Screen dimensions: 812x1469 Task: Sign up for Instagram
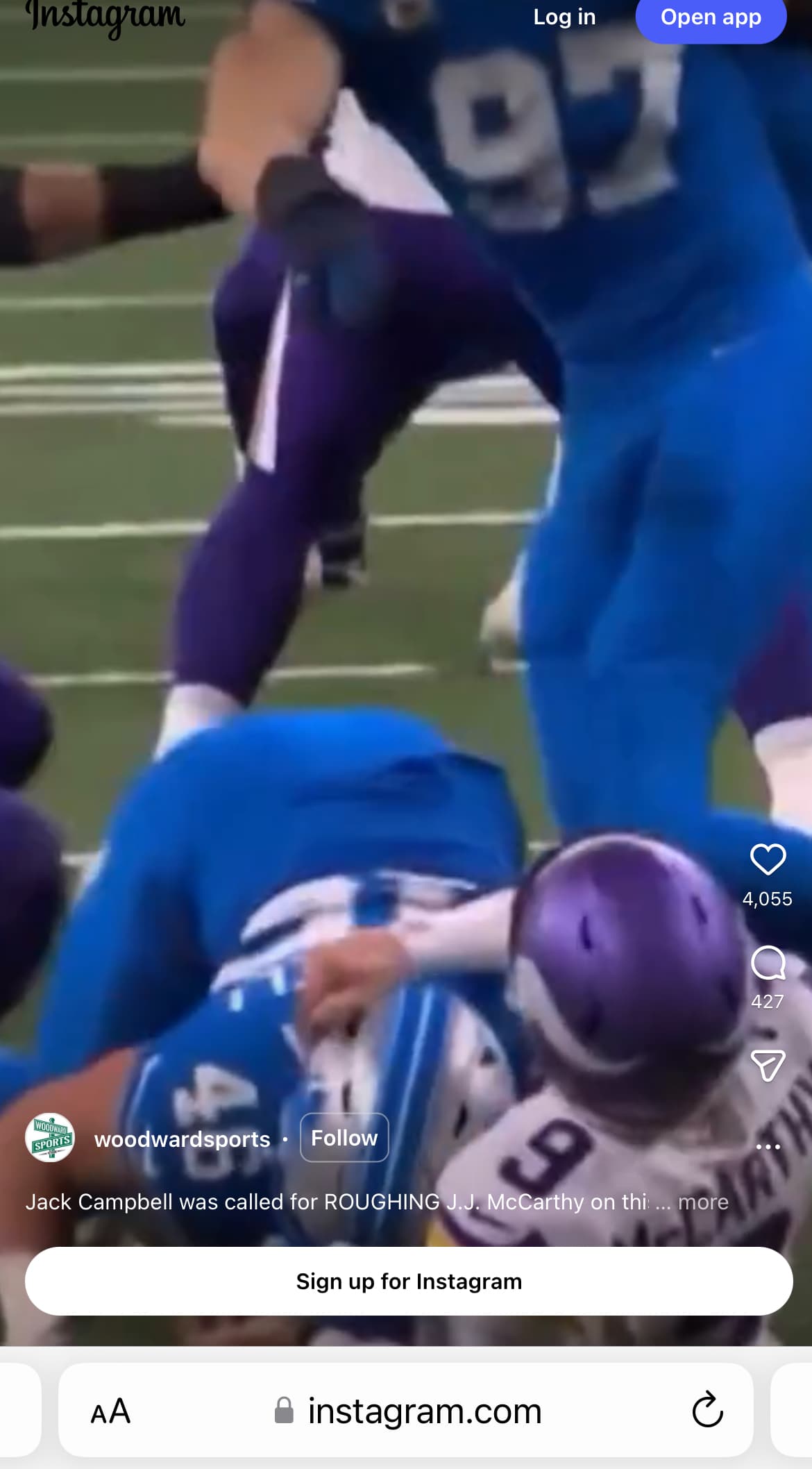[409, 1281]
